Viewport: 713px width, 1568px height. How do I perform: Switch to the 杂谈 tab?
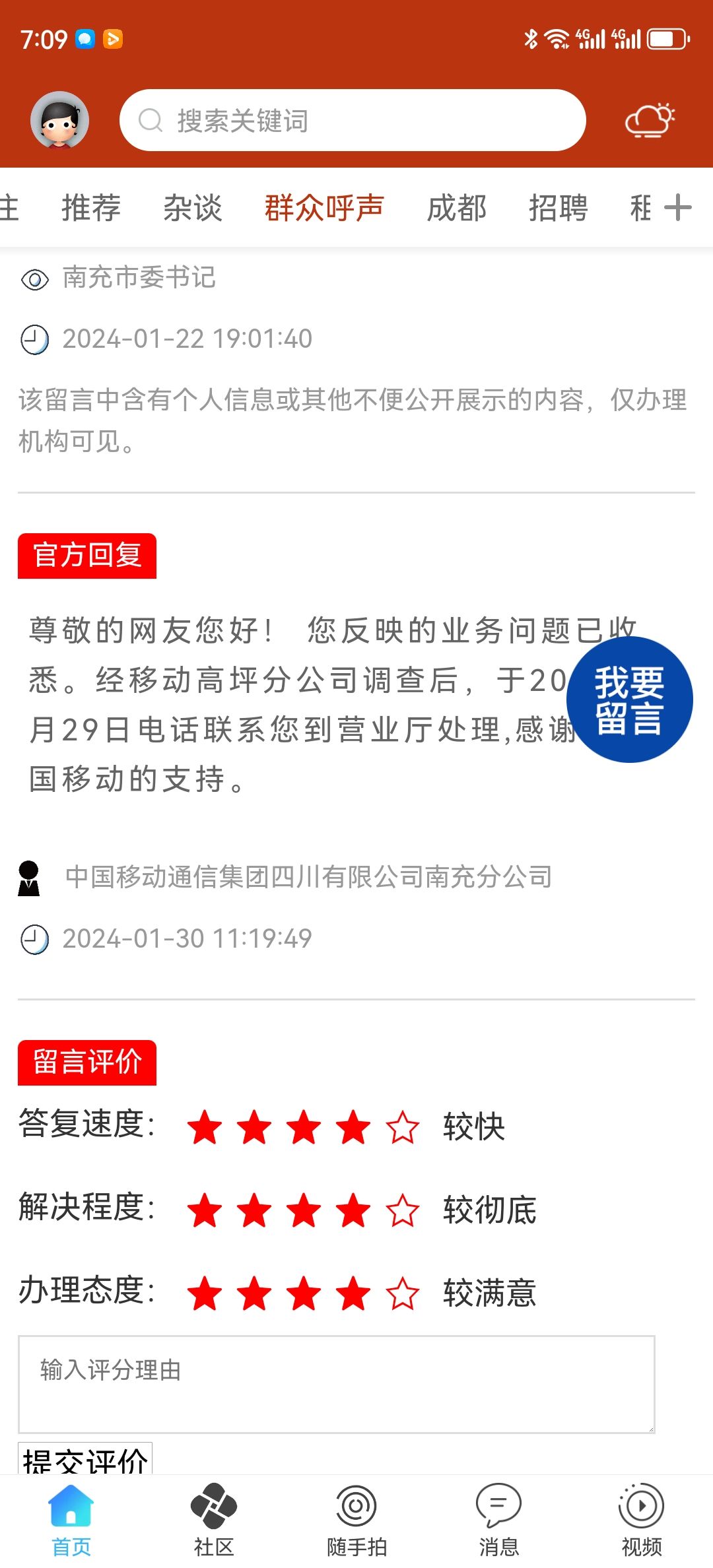[193, 208]
